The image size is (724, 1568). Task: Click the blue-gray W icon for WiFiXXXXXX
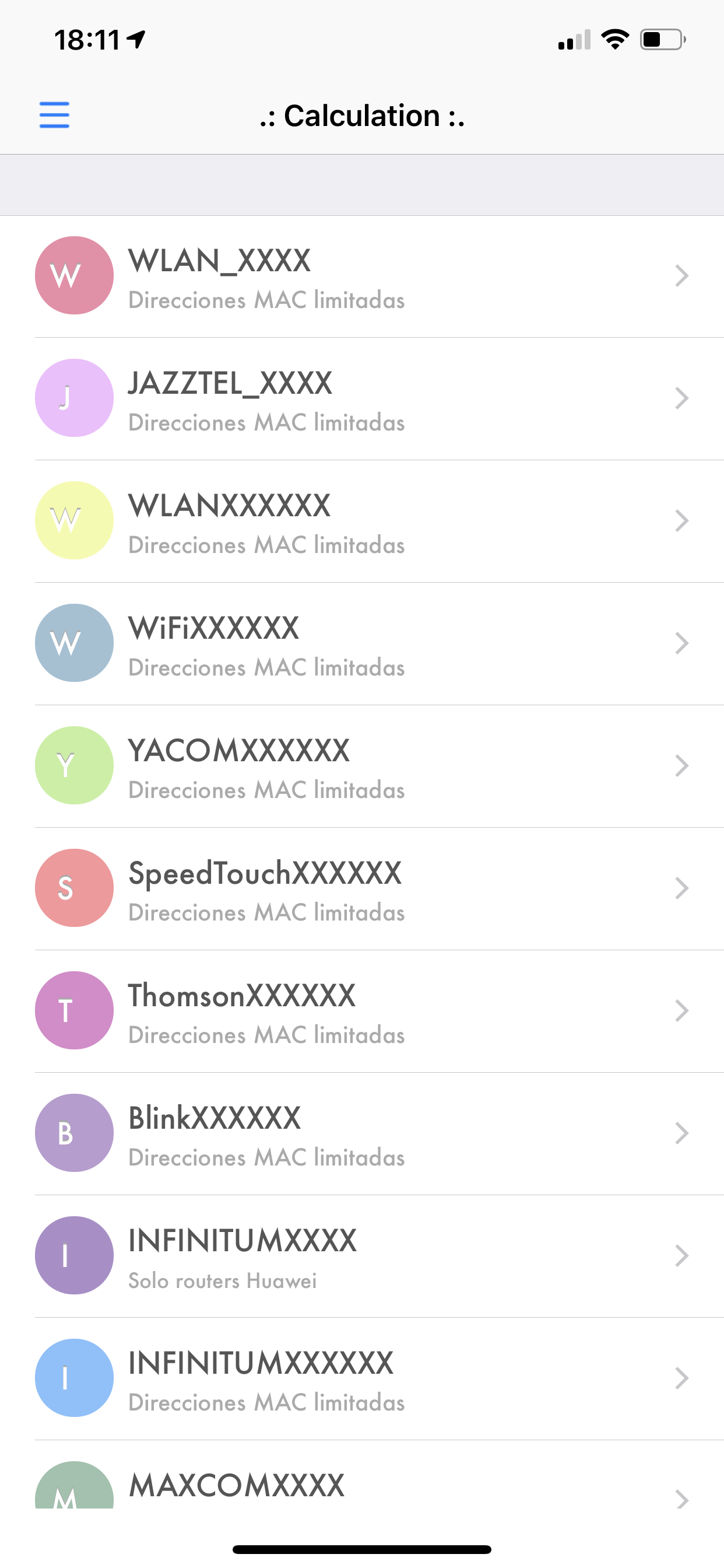(73, 643)
